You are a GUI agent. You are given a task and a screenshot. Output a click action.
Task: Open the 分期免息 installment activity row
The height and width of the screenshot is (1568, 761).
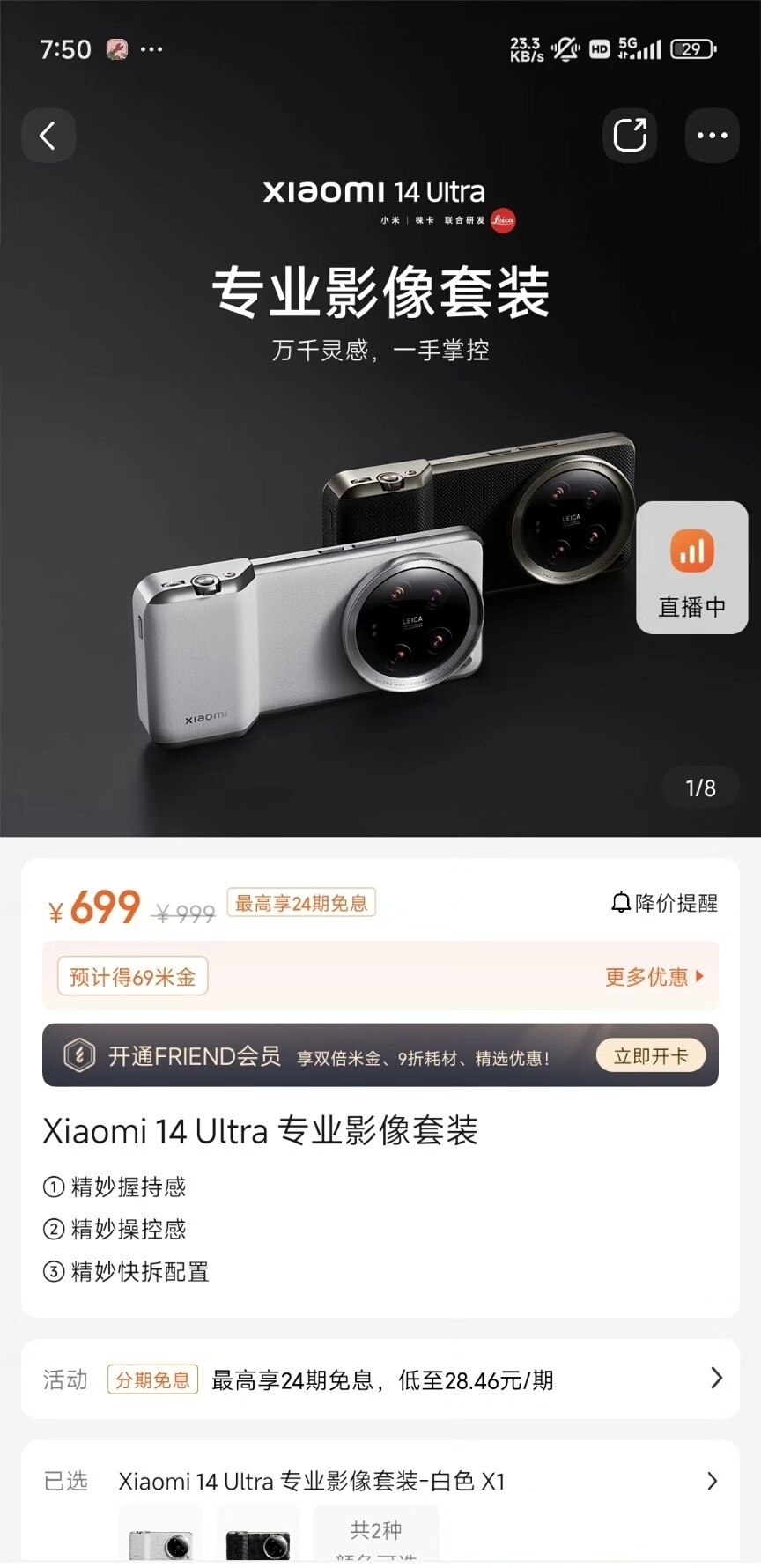tap(380, 1379)
